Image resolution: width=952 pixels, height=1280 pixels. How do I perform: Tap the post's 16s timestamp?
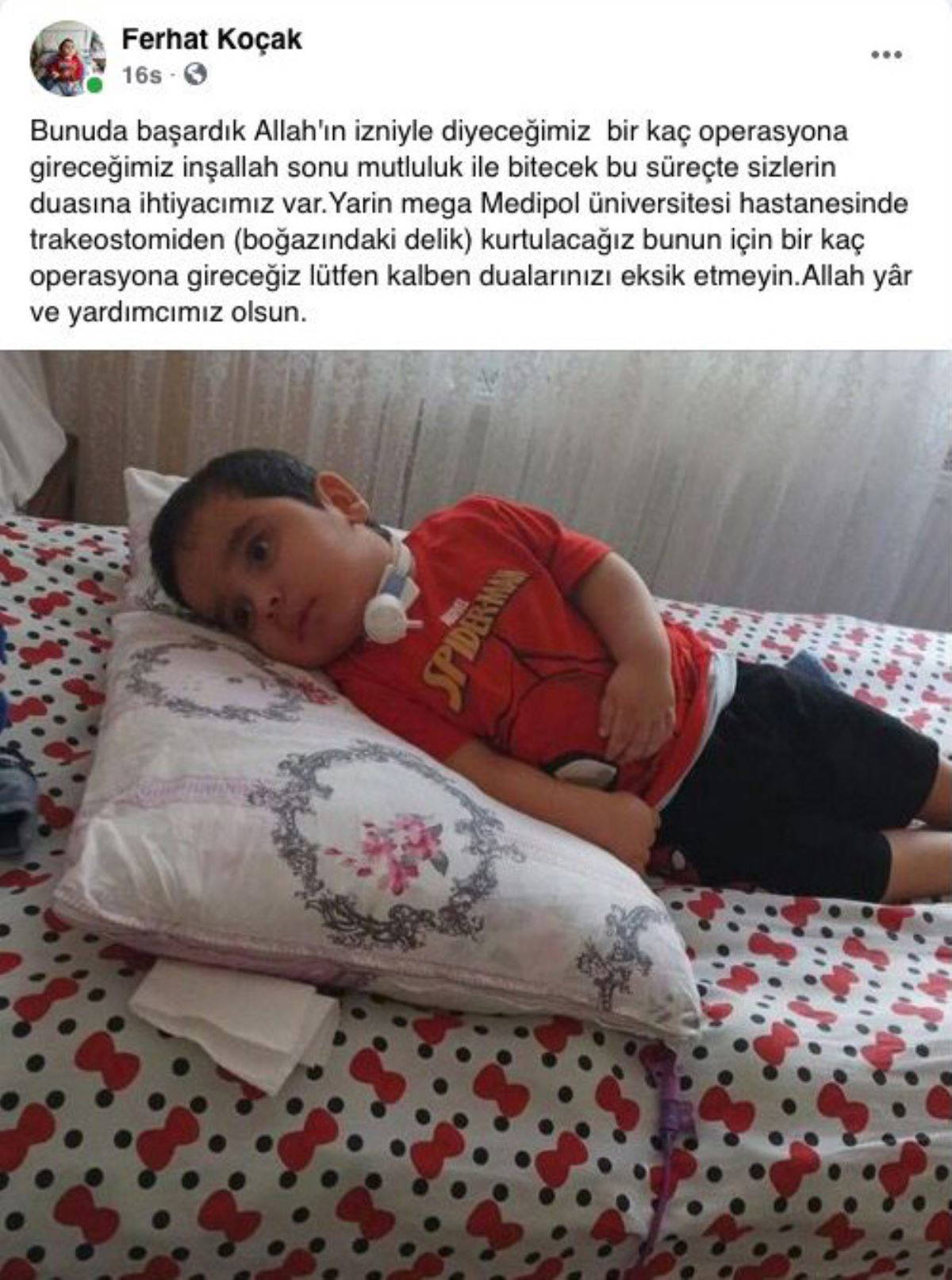click(142, 76)
